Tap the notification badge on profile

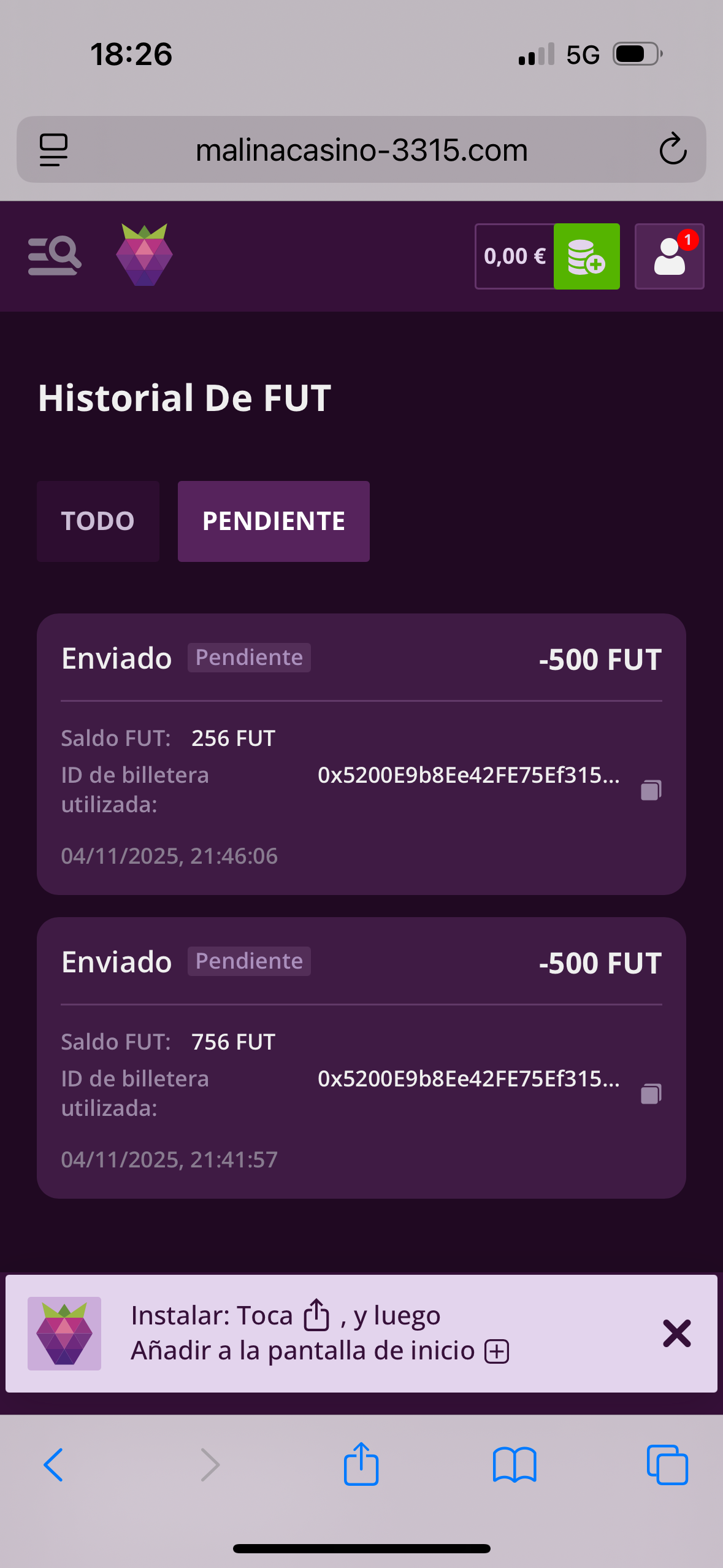pyautogui.click(x=688, y=241)
